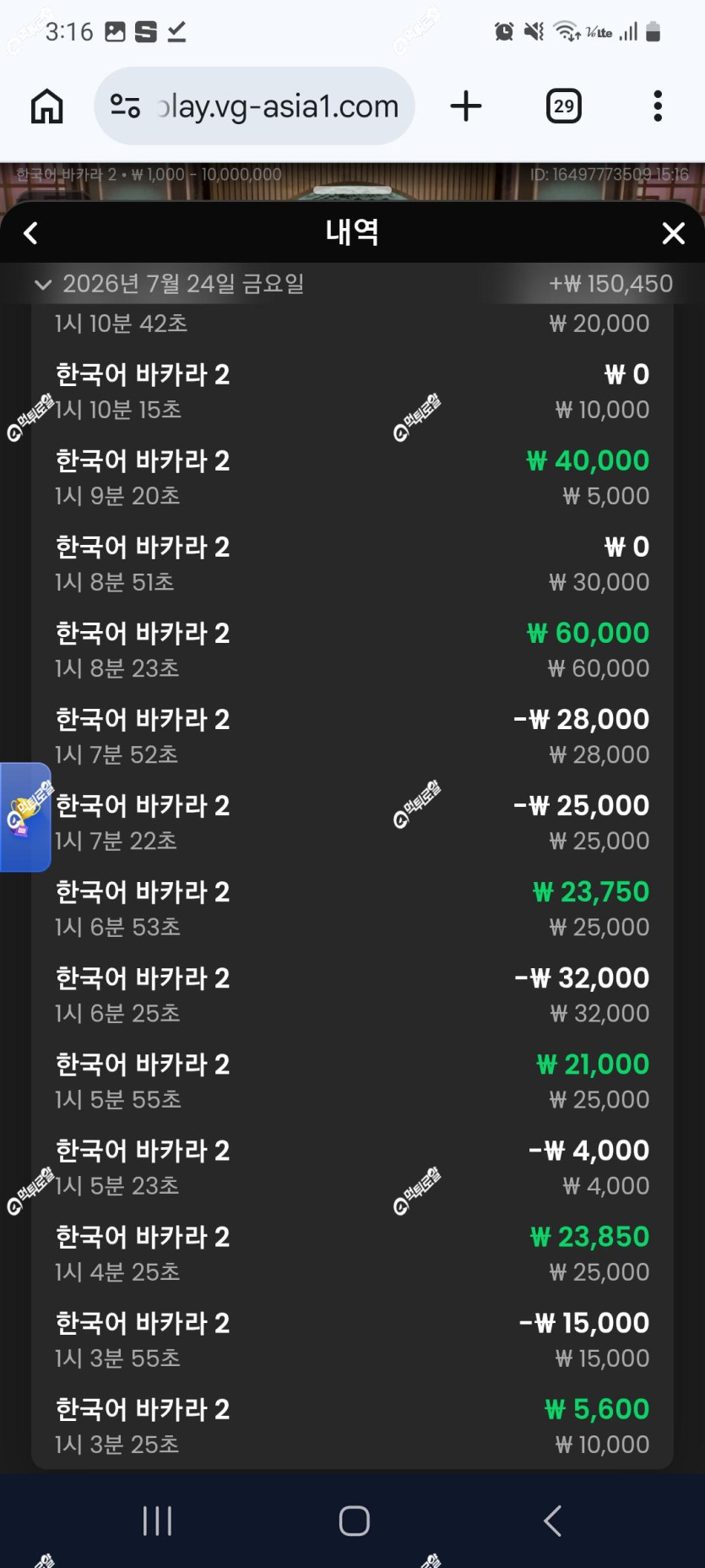Open the browser home page
705x1568 pixels.
pos(47,106)
